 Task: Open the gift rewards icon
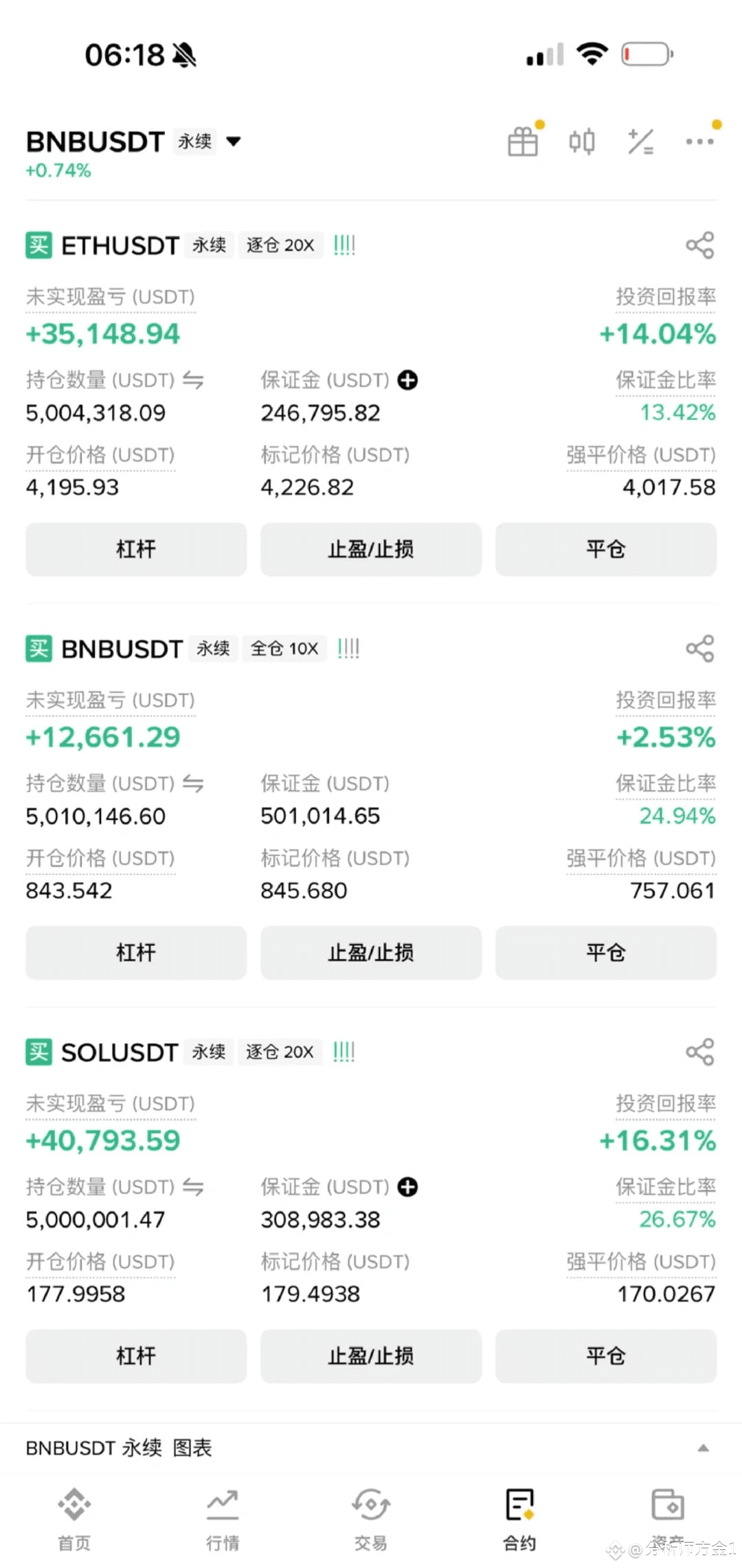click(524, 142)
